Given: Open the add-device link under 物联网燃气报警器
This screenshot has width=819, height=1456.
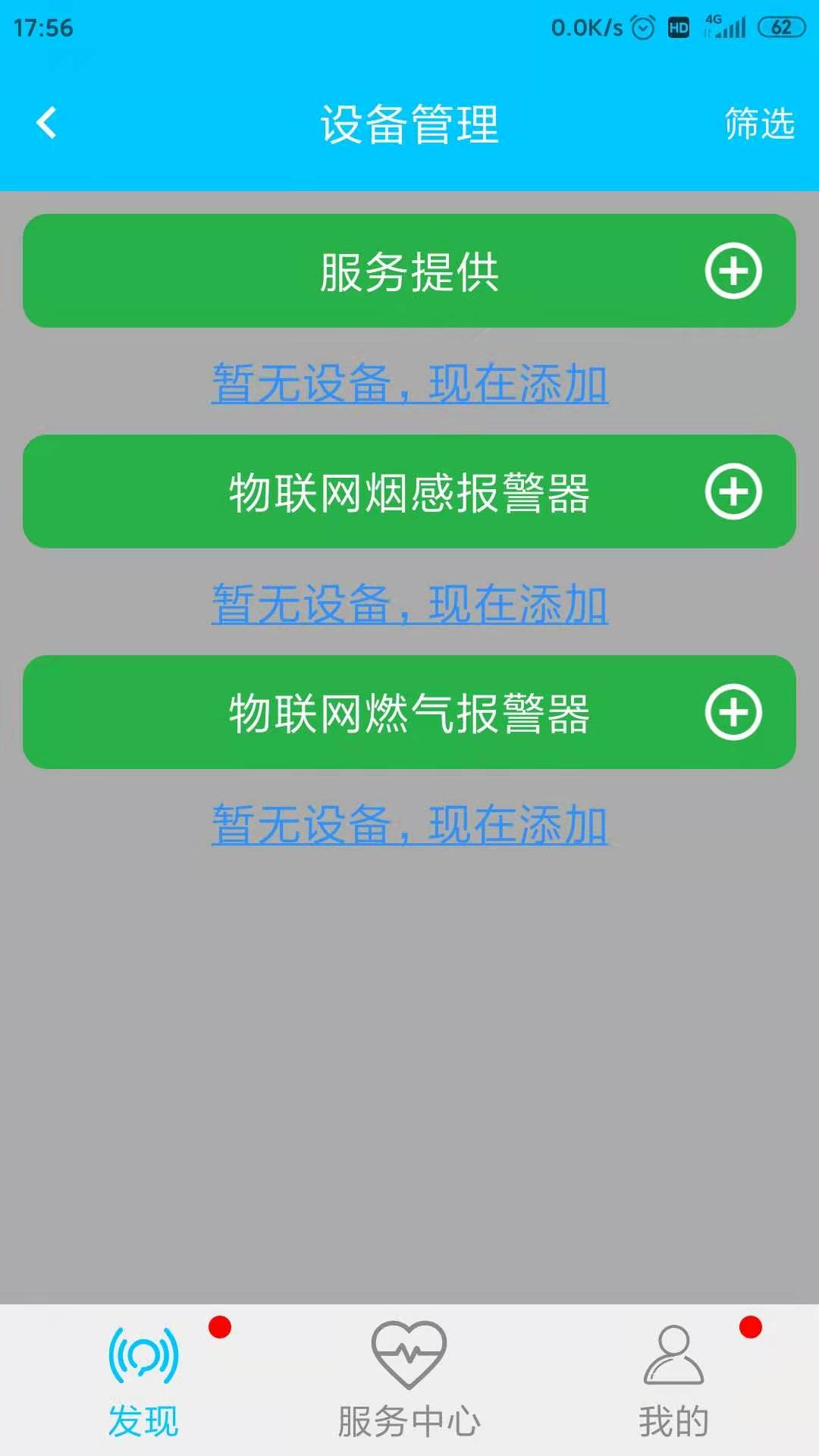Looking at the screenshot, I should [x=409, y=825].
